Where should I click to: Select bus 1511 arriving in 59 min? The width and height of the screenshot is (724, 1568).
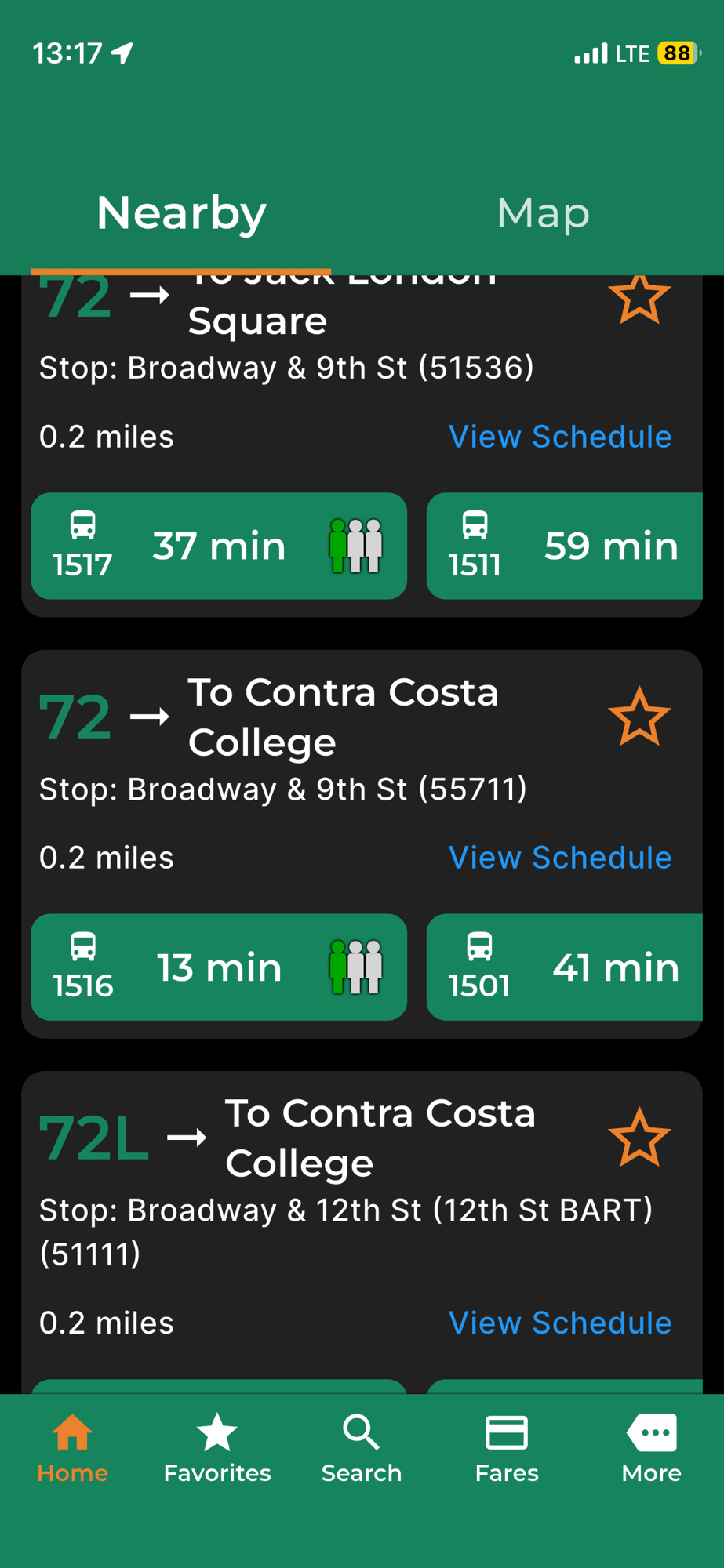(x=564, y=546)
